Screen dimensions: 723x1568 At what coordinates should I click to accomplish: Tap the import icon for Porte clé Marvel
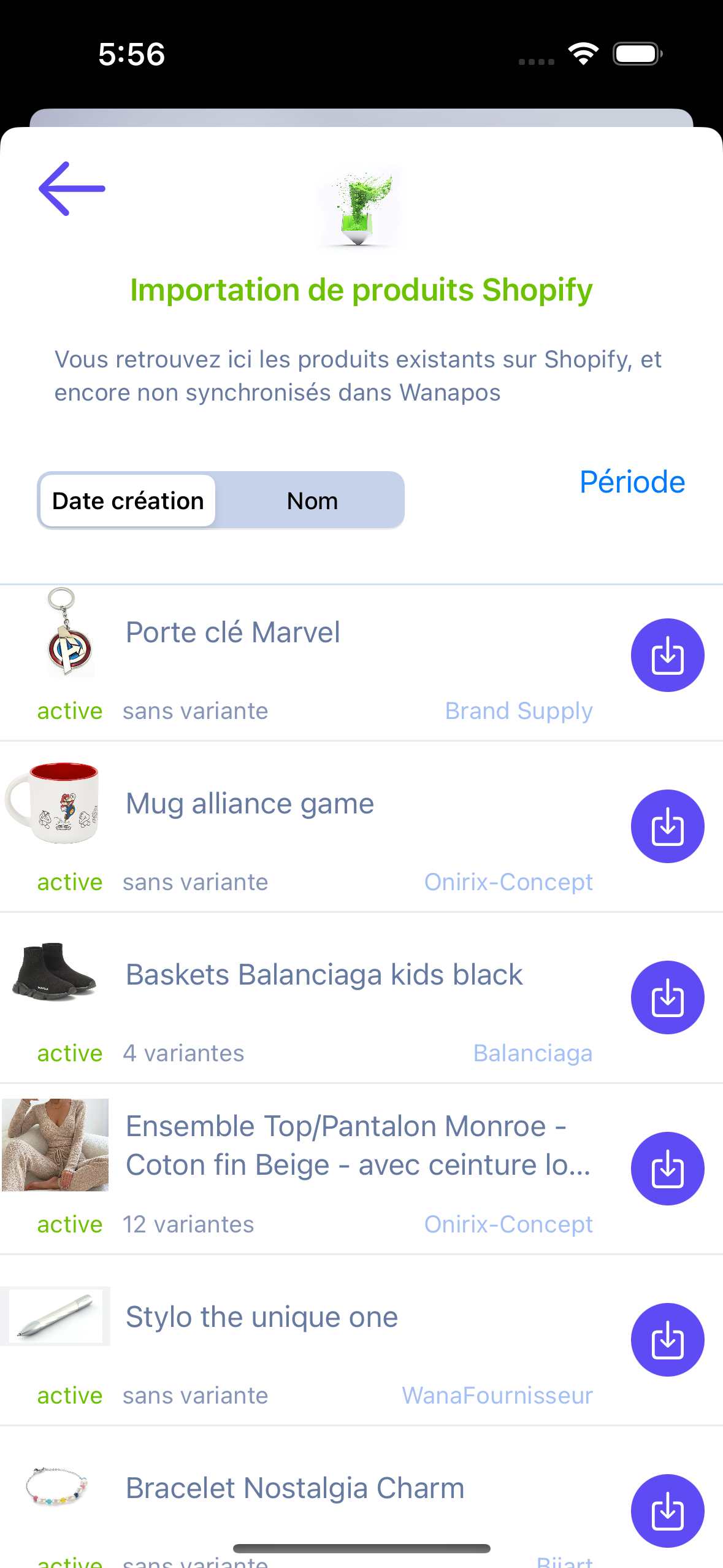coord(668,655)
